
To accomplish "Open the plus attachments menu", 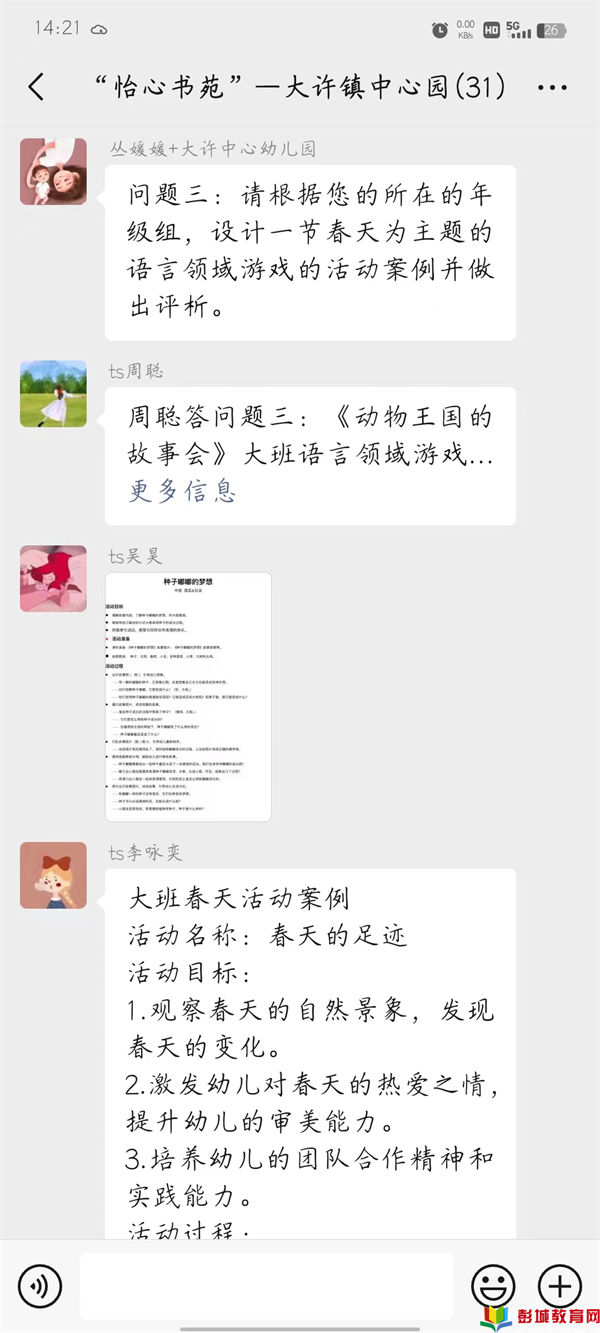I will click(x=559, y=1285).
